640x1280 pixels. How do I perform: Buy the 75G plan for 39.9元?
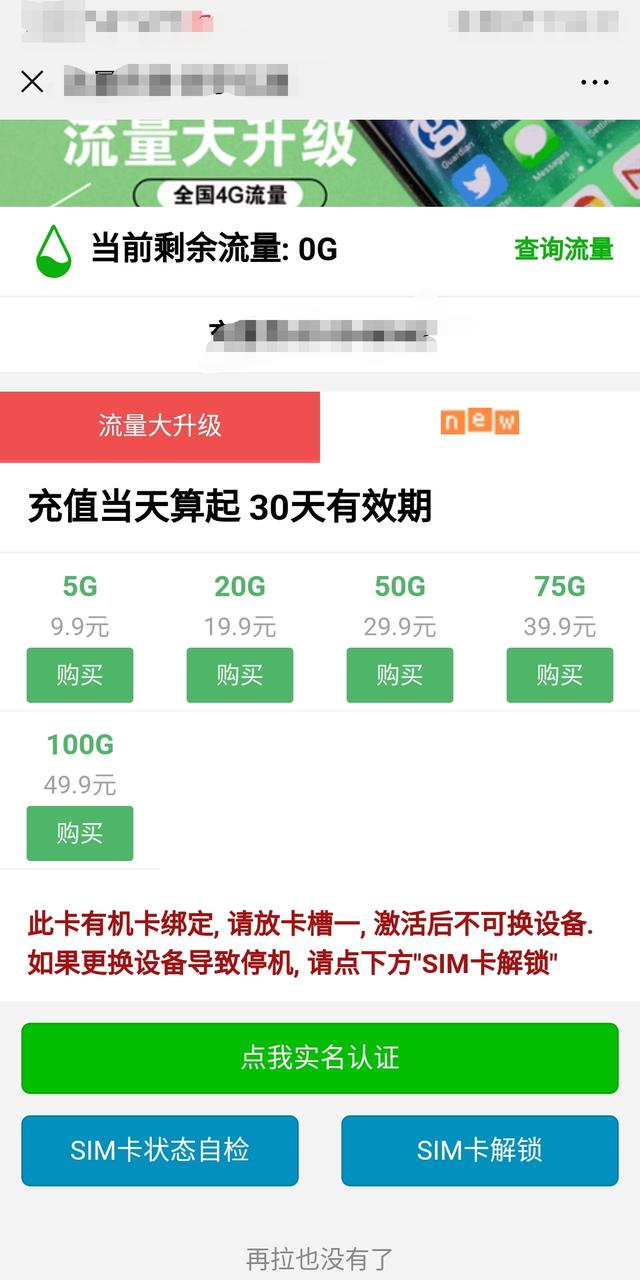560,675
